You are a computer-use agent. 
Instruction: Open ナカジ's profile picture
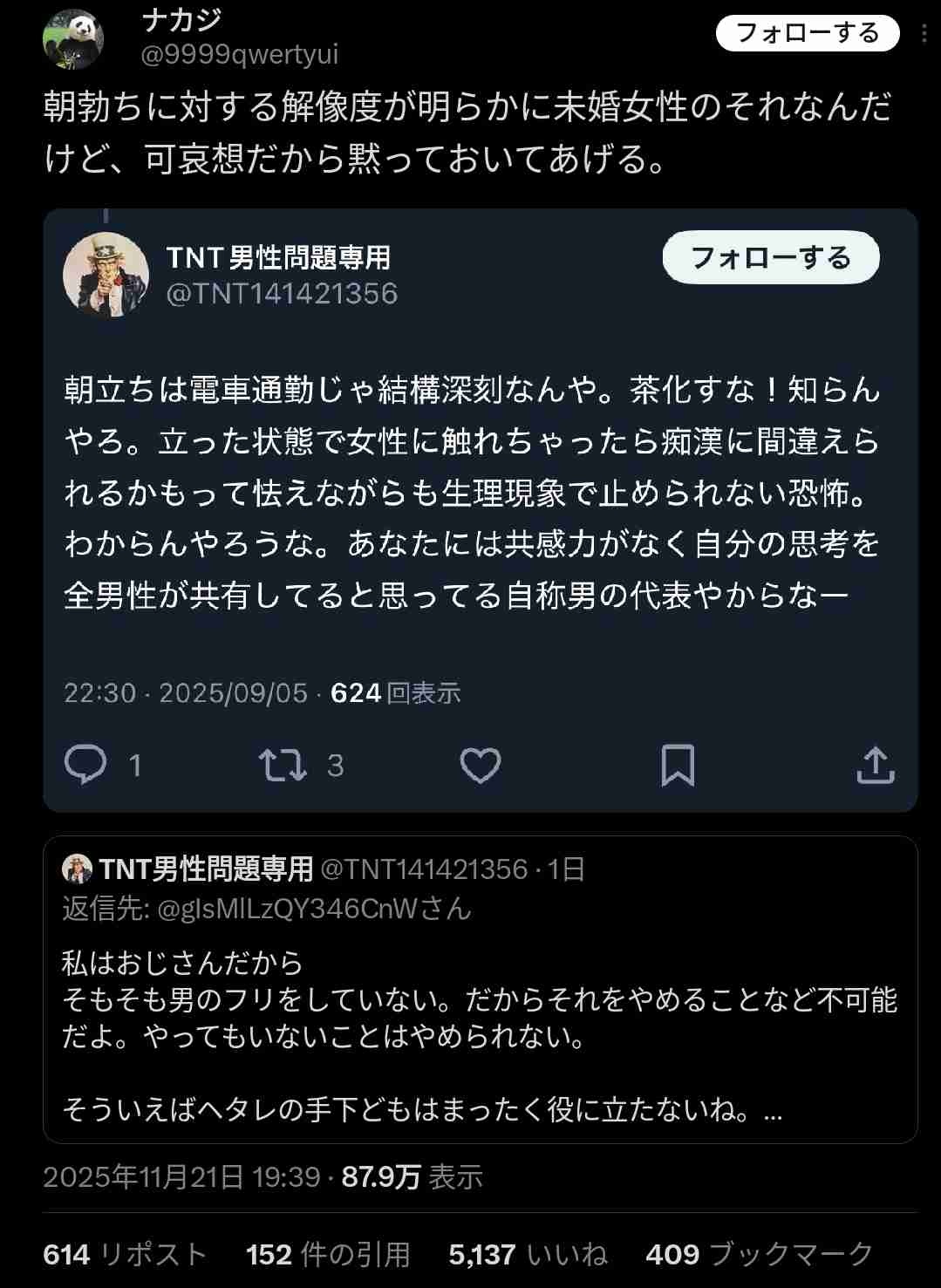click(x=73, y=39)
